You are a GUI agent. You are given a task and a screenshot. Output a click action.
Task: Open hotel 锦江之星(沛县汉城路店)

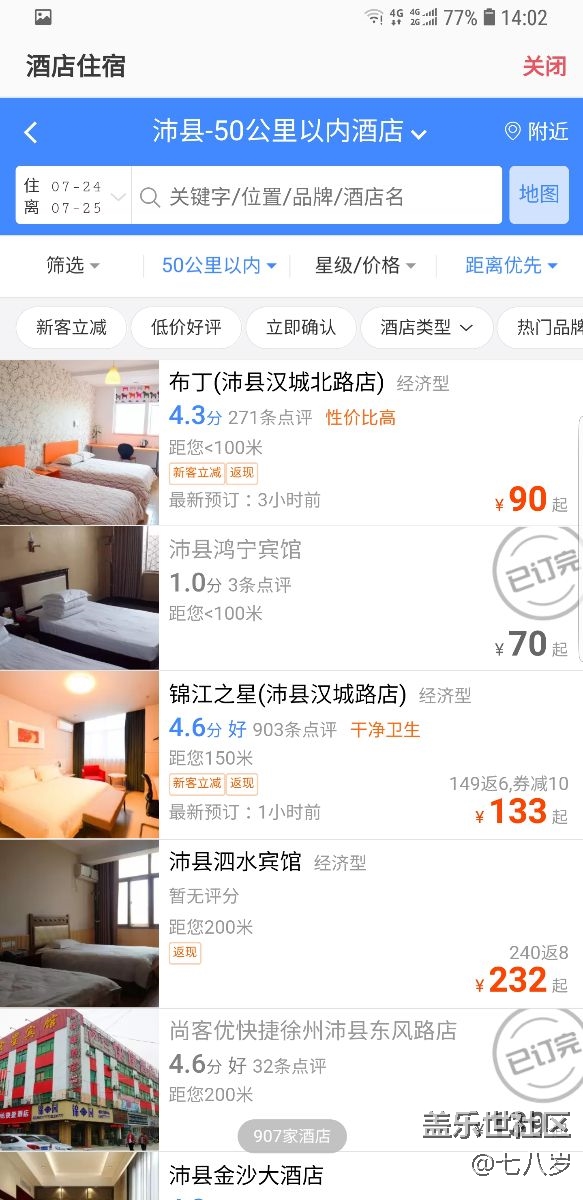click(291, 755)
